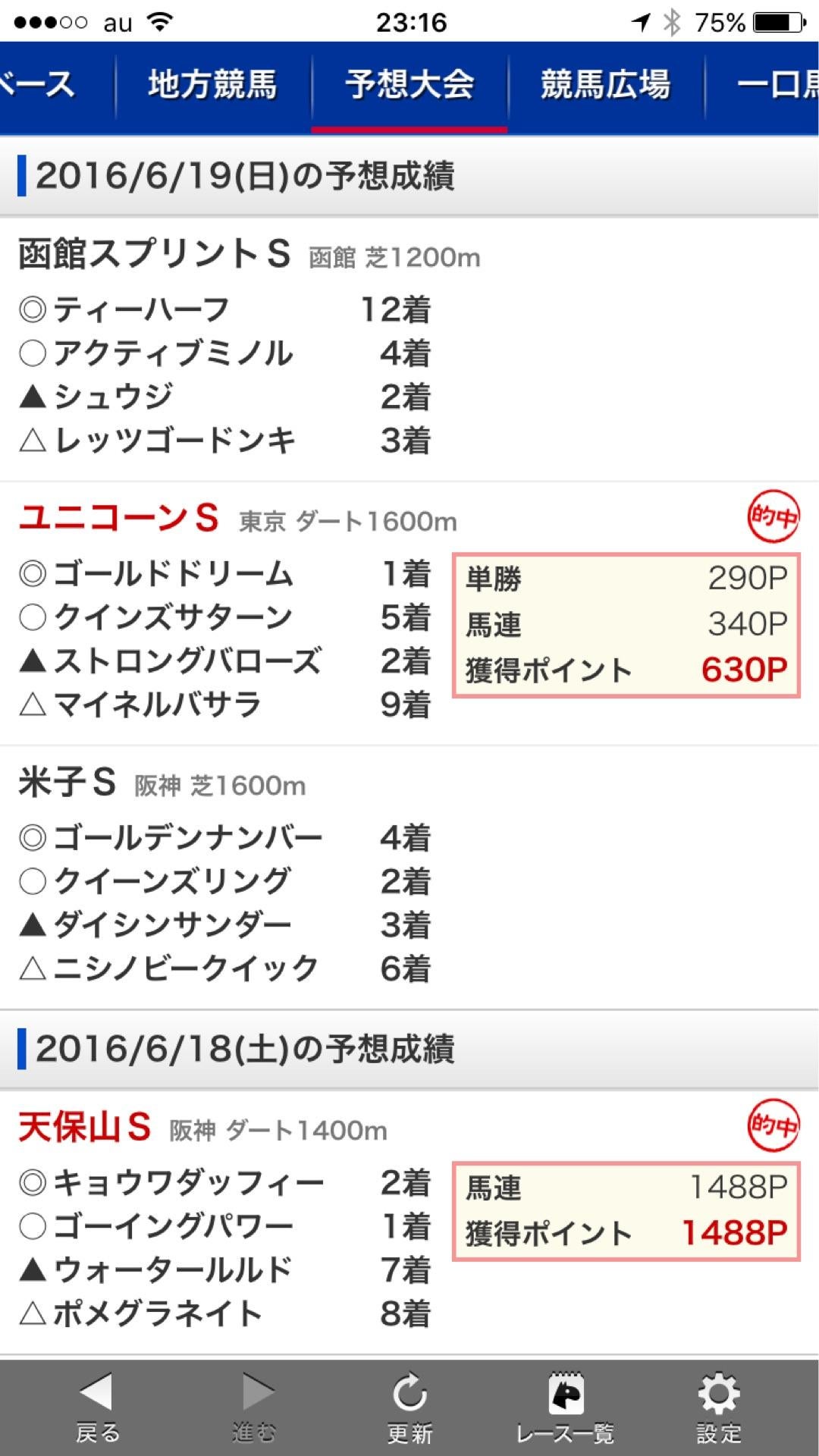Image resolution: width=819 pixels, height=1456 pixels.
Task: Open the 天保山S race link
Action: tap(85, 1128)
